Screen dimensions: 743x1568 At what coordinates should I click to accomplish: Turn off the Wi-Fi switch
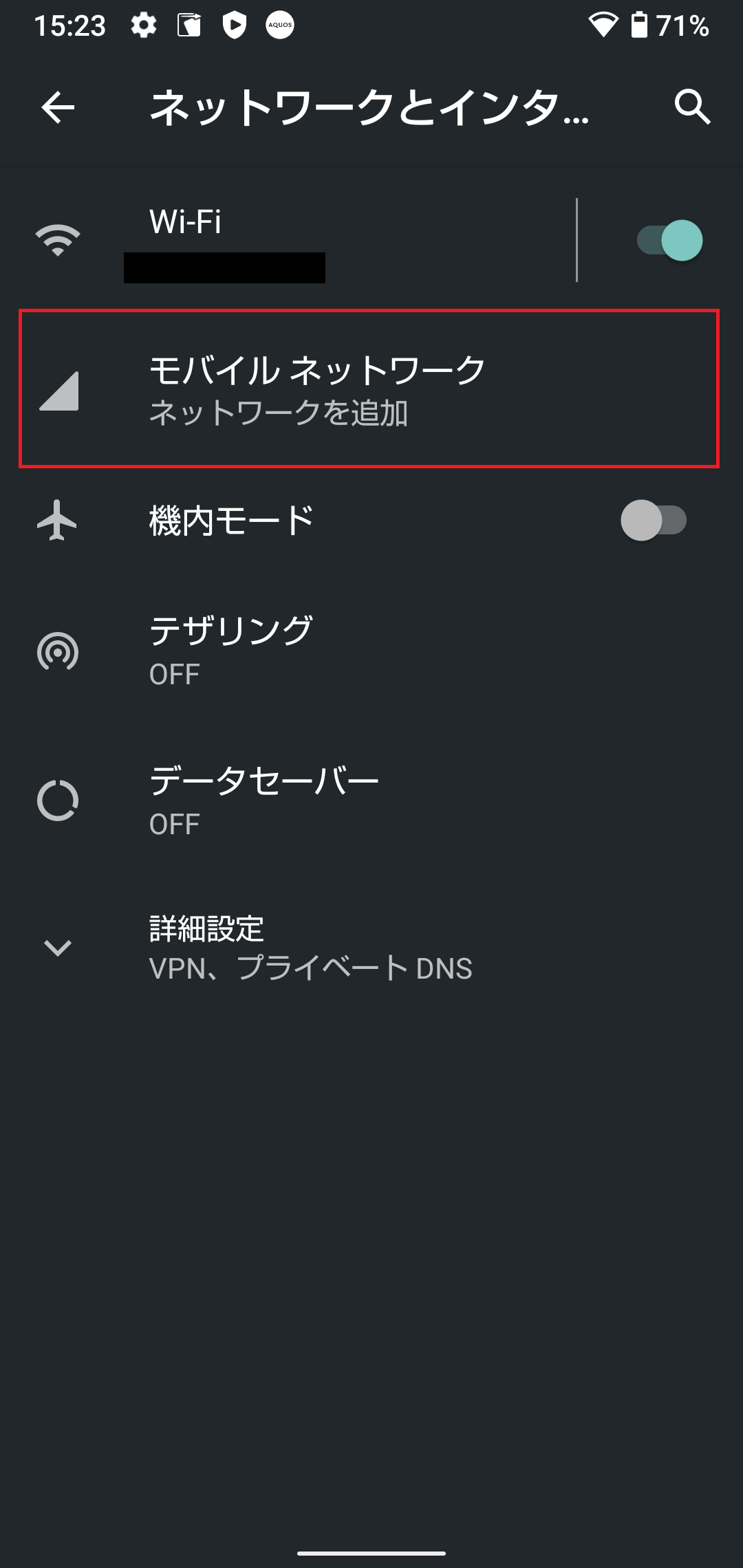point(666,241)
